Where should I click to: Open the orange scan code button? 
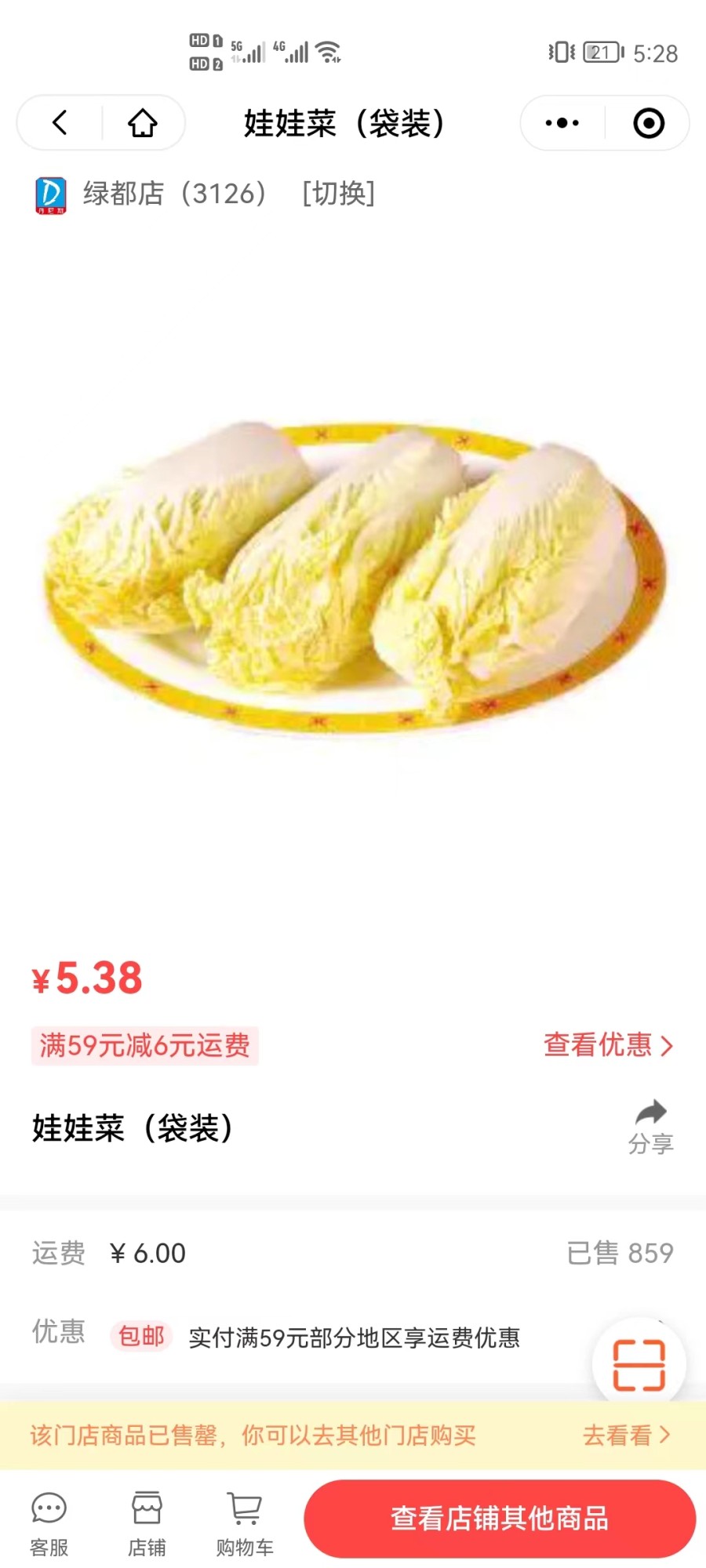click(639, 1365)
